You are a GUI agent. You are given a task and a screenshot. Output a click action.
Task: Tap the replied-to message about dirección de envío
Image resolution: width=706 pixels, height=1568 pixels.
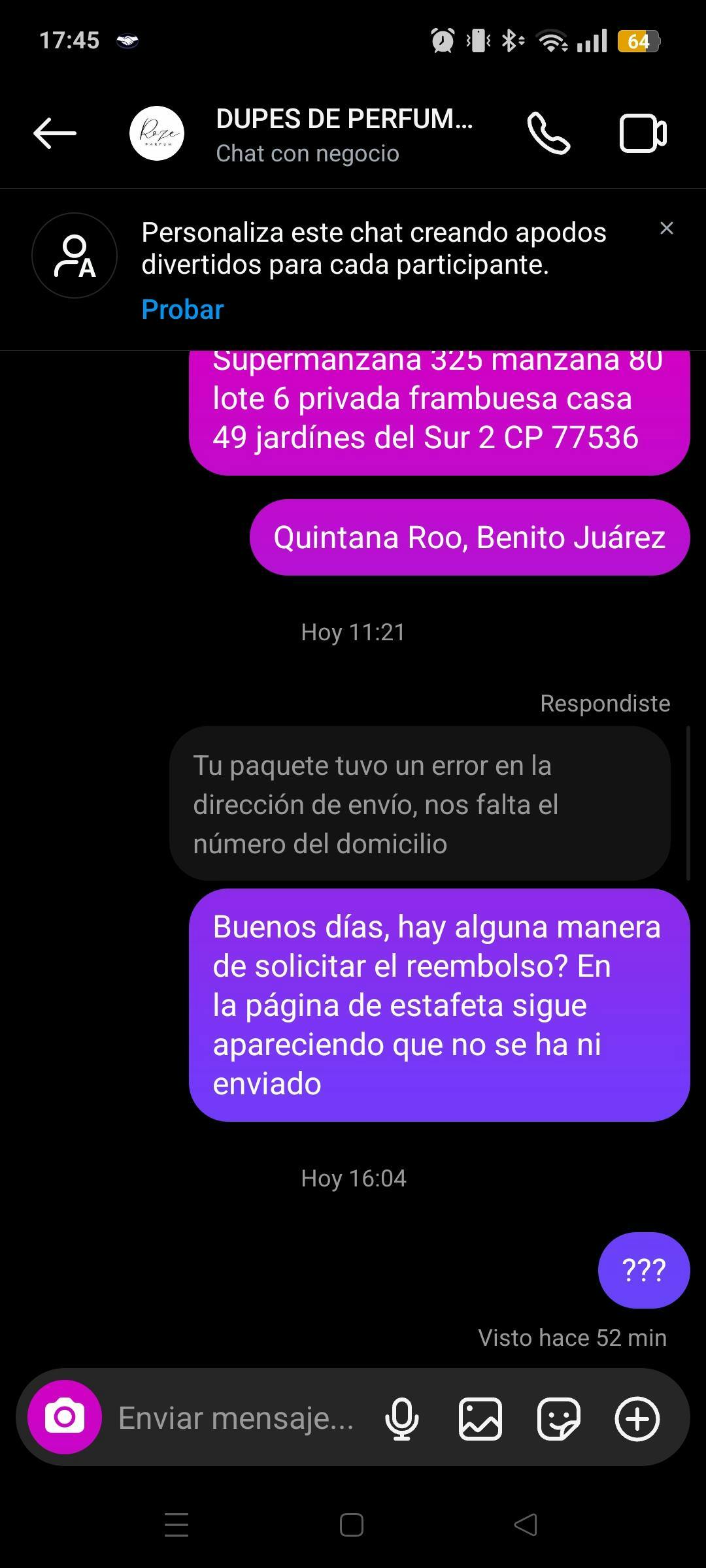coord(420,804)
